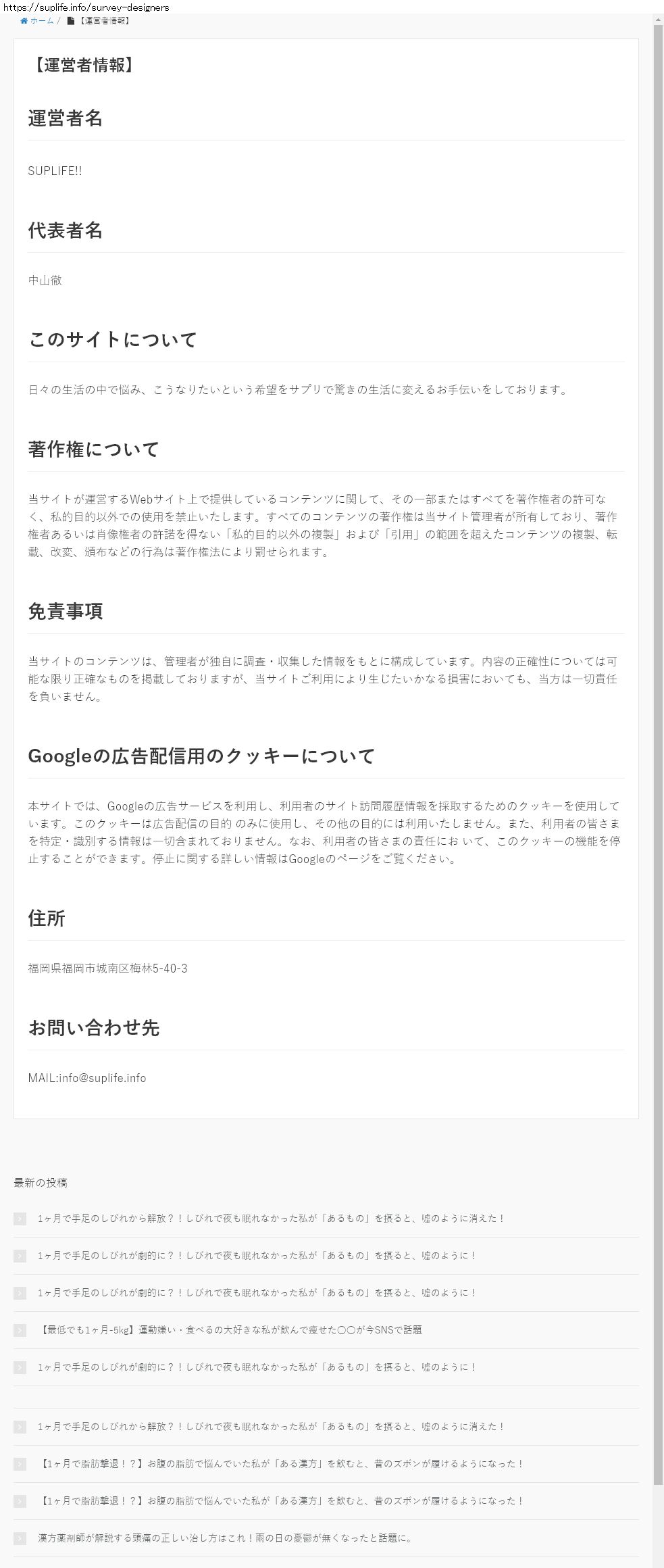Viewport: 664px width, 1568px height.
Task: Open the 【最低でも1ヶ月-5kg】 post link
Action: tap(230, 1329)
